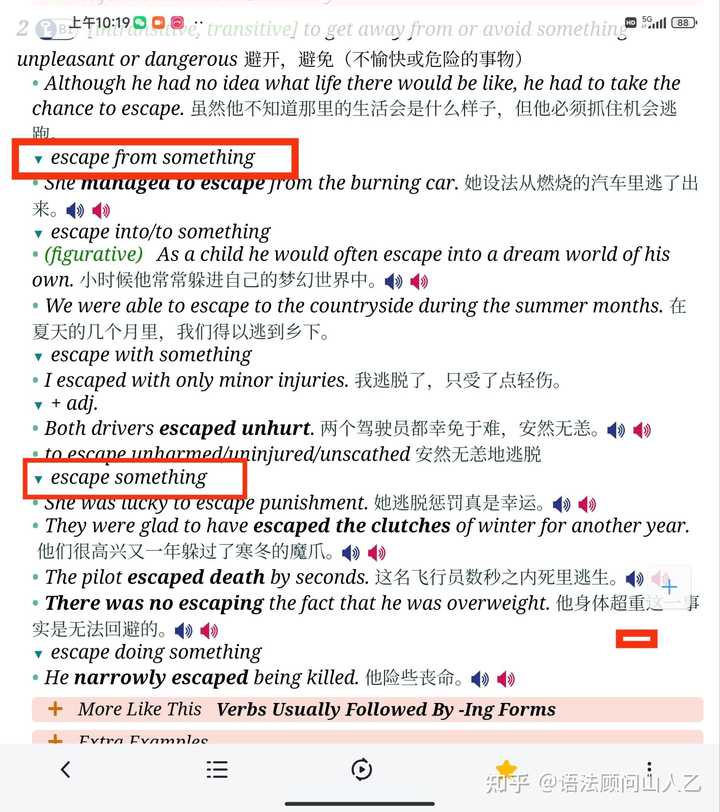Add this entry to favorites star
Image resolution: width=720 pixels, height=812 pixels.
(x=507, y=768)
